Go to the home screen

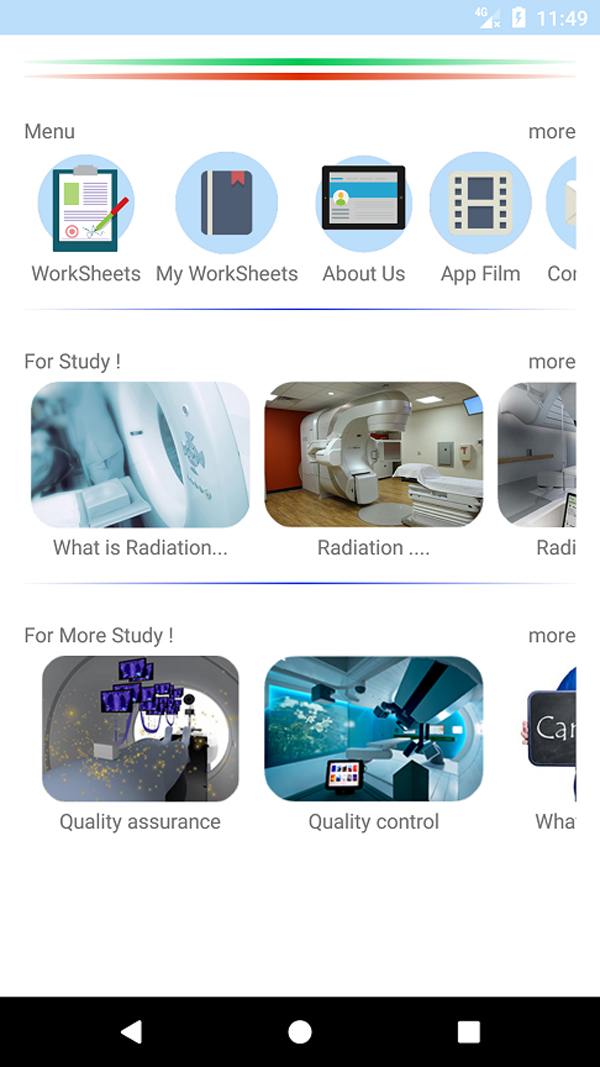pos(300,1032)
